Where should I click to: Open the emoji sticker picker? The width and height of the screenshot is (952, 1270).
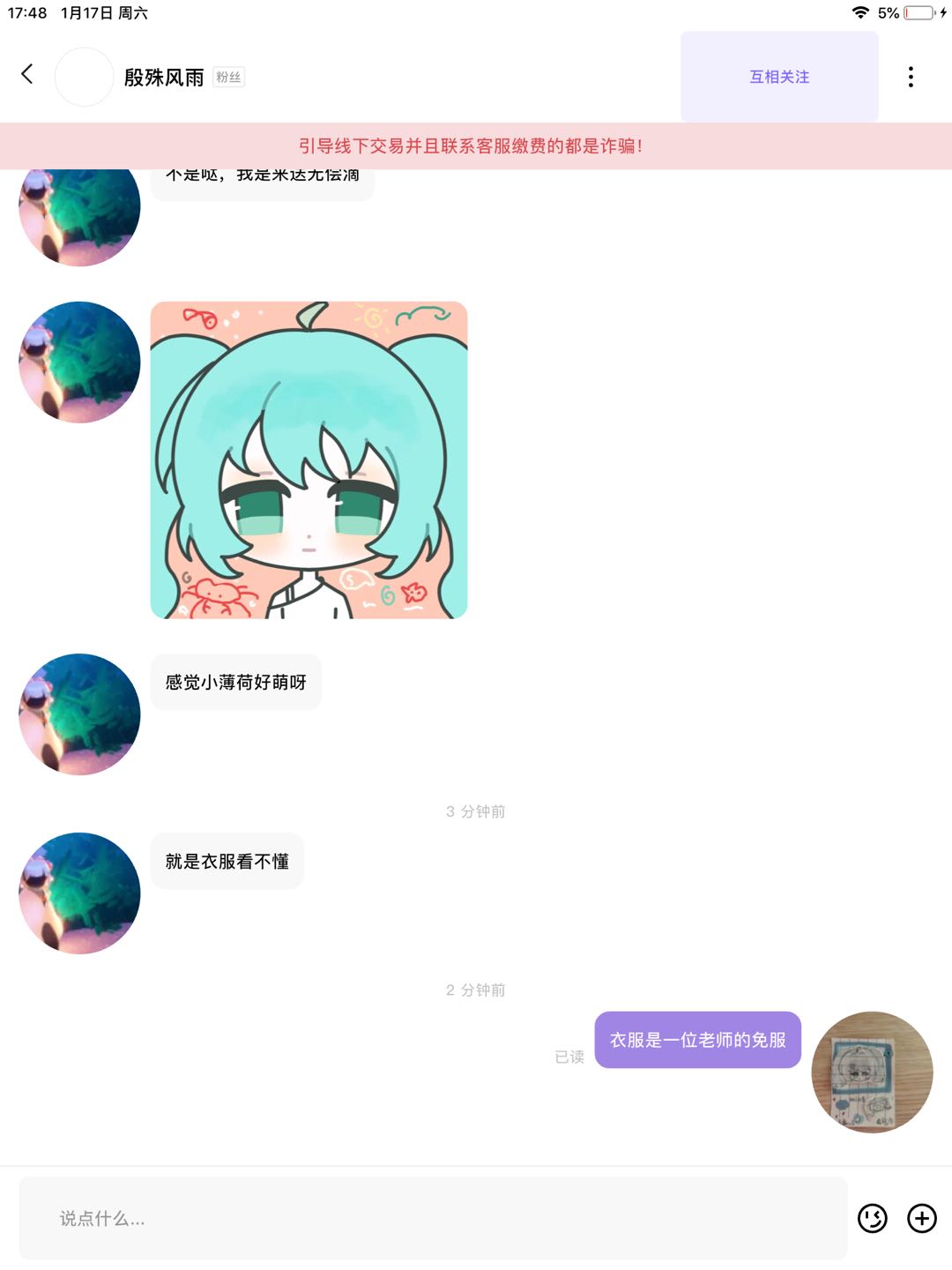(x=873, y=1218)
